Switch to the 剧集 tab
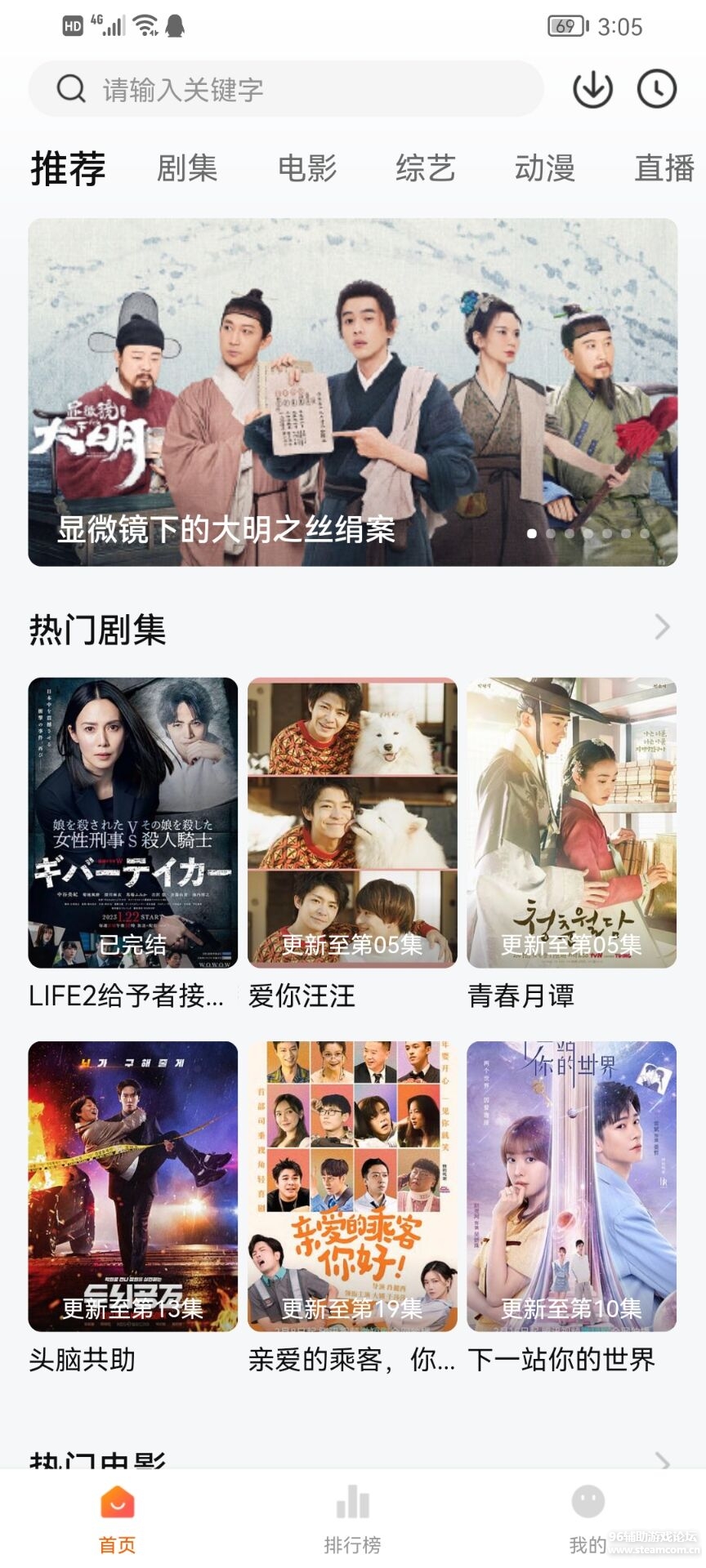The height and width of the screenshot is (1568, 706). (187, 168)
